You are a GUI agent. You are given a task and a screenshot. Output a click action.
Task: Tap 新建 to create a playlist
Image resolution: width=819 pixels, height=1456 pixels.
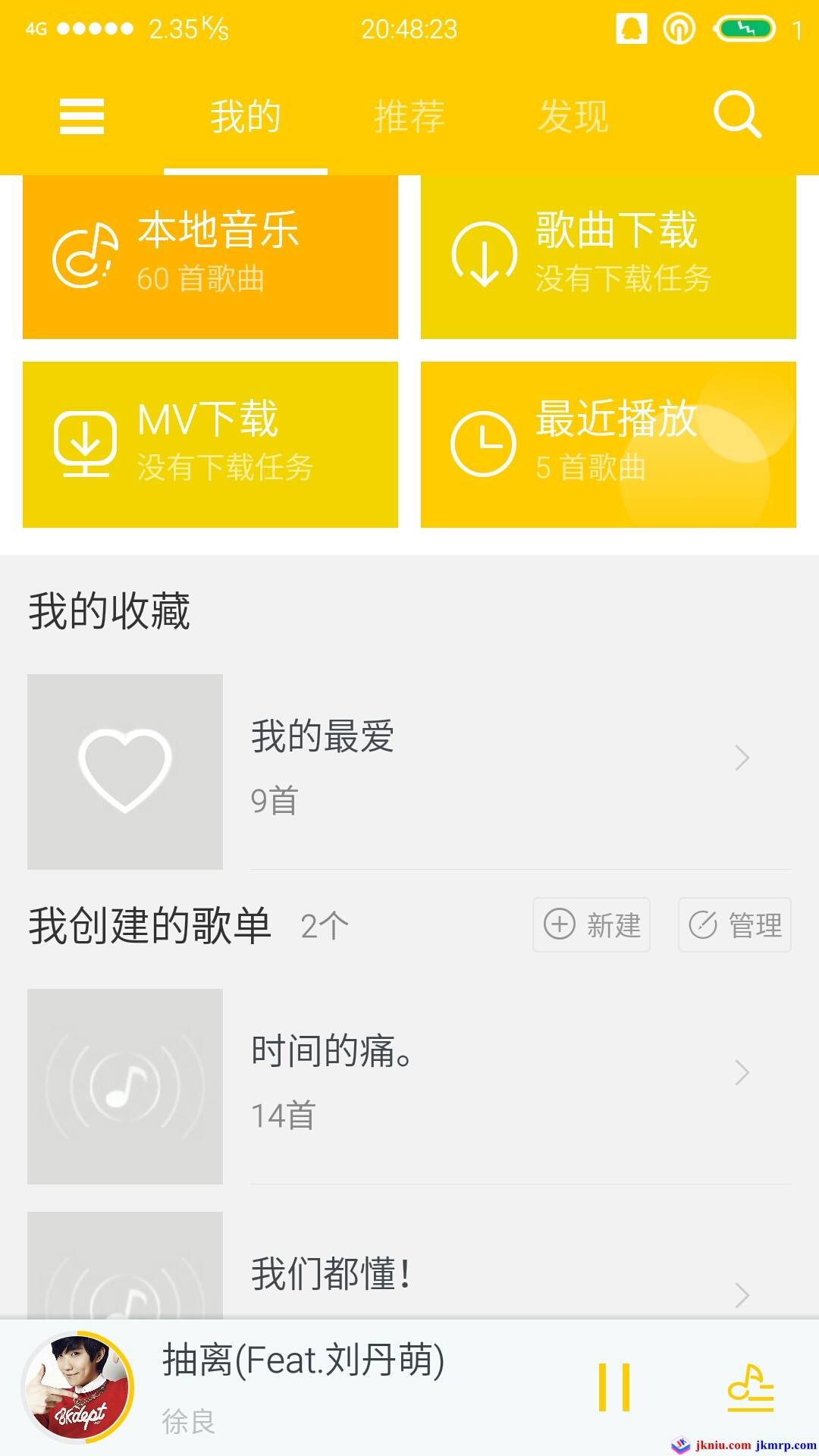click(x=591, y=925)
